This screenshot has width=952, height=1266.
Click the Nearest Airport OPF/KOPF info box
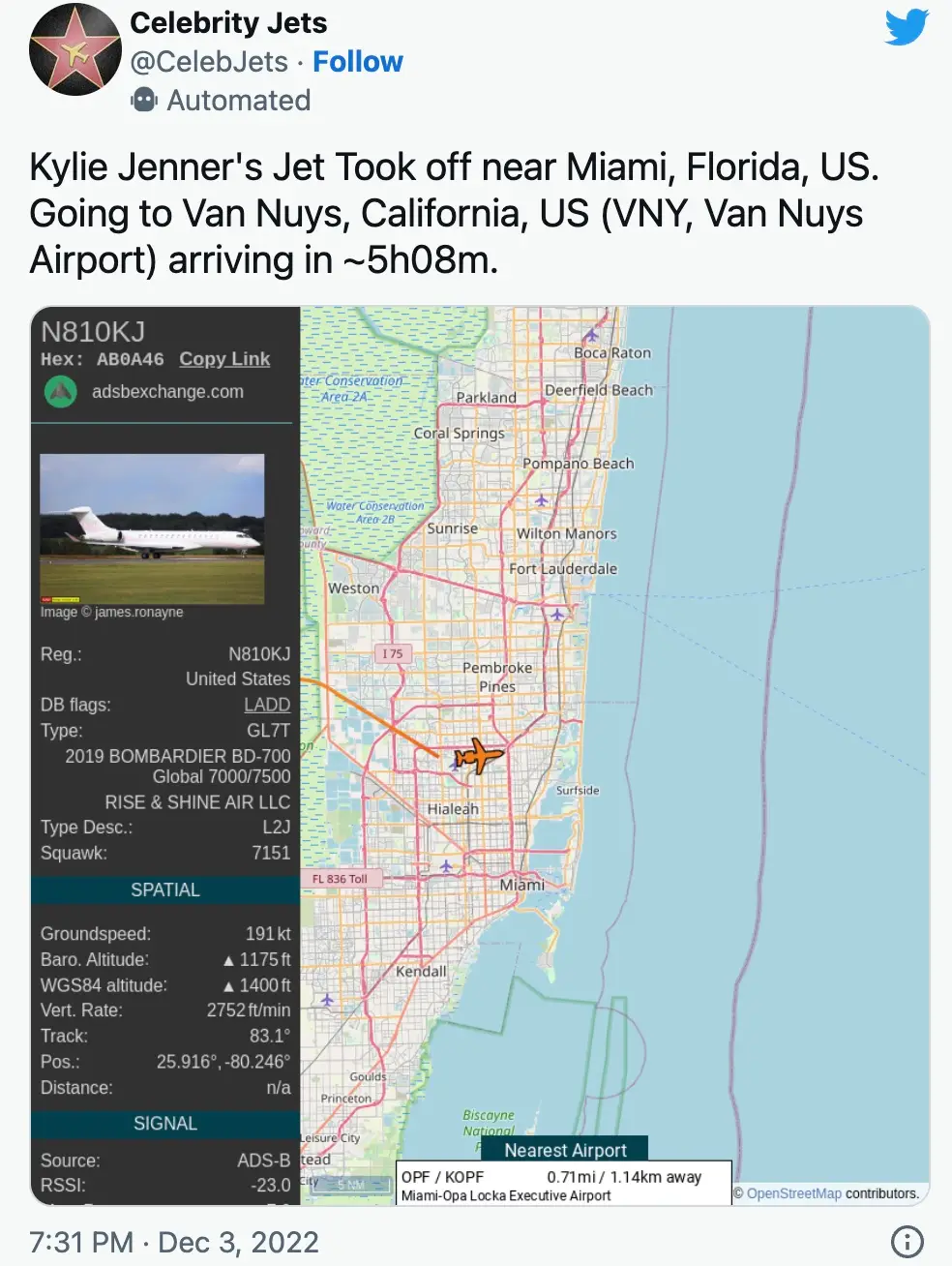click(x=564, y=1181)
